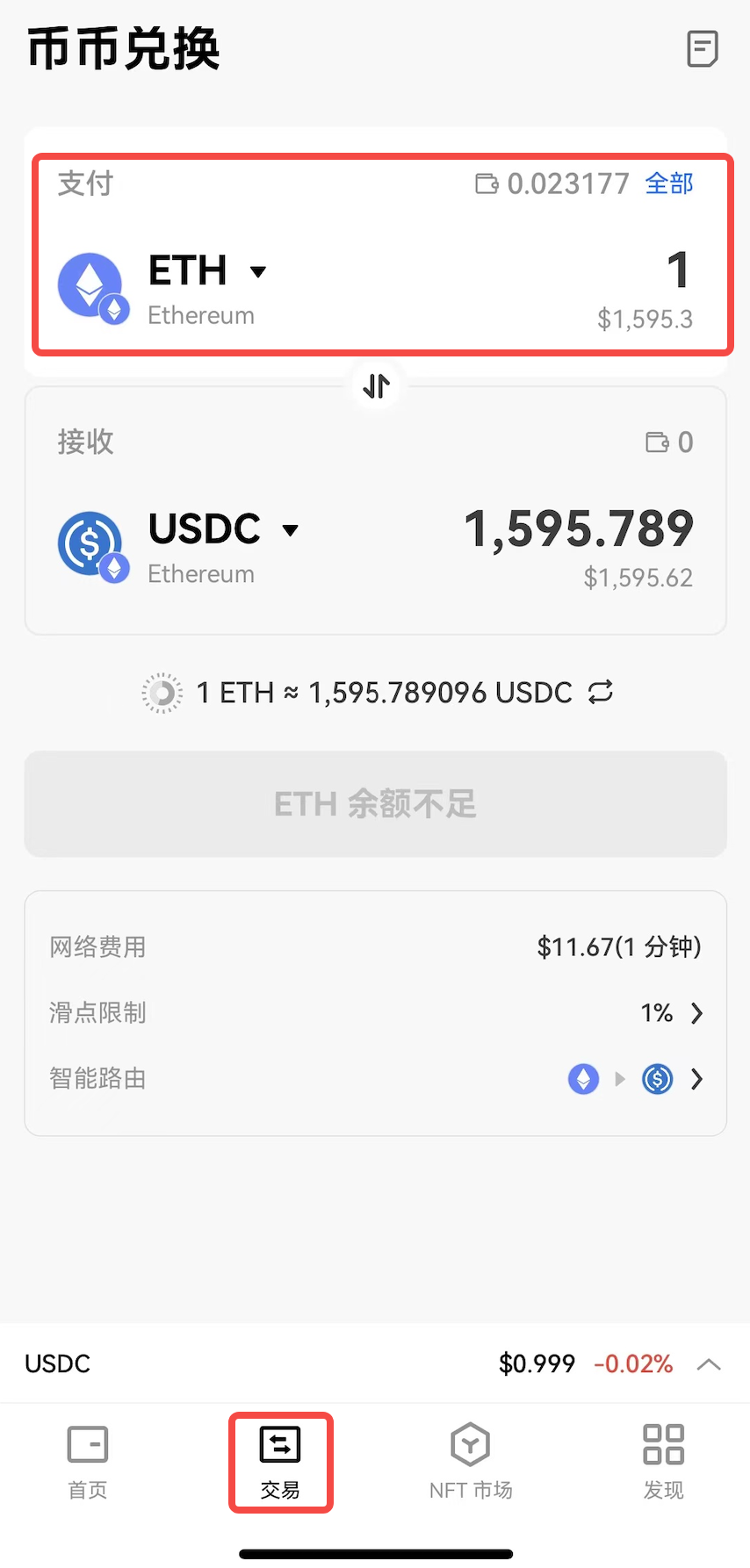
Task: Open the 发现 tab
Action: 663,1462
